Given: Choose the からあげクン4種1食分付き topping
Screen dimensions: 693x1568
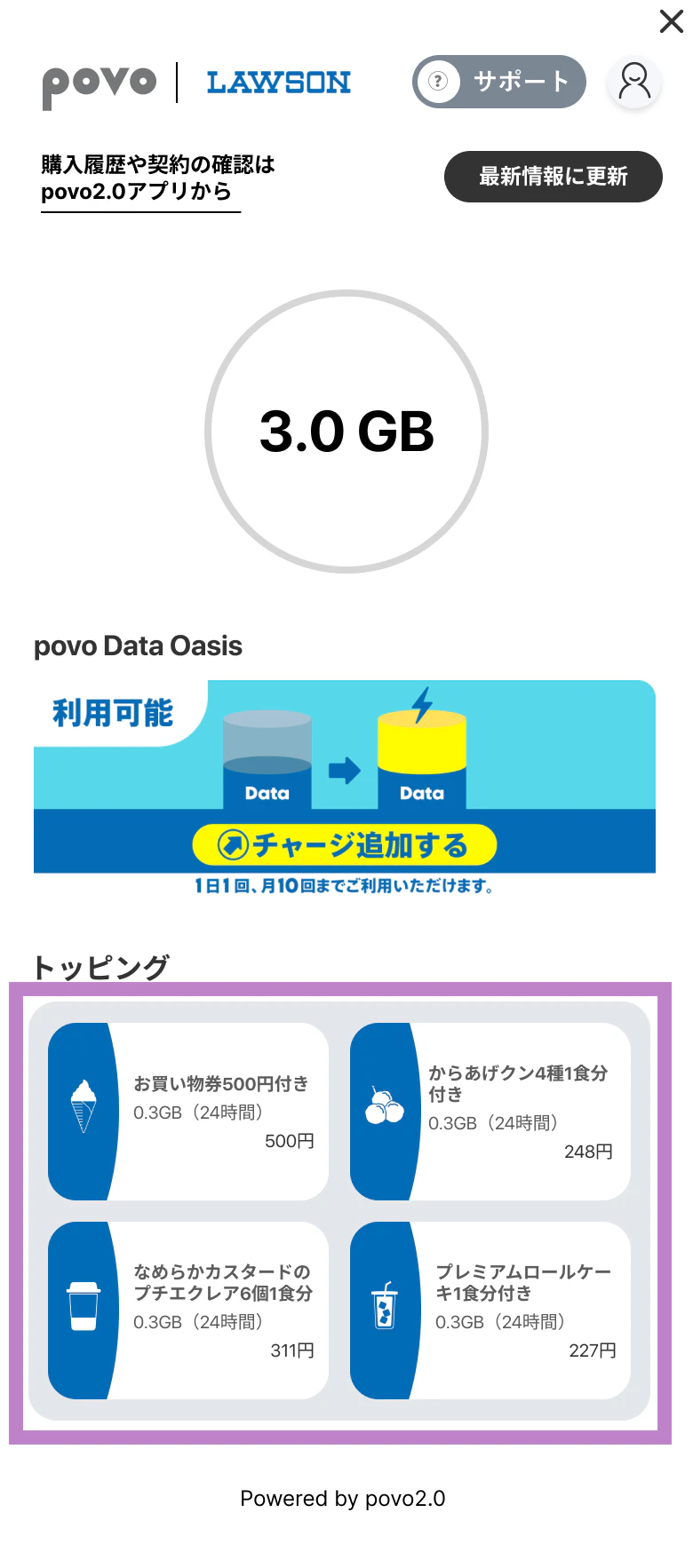Looking at the screenshot, I should pos(490,1111).
